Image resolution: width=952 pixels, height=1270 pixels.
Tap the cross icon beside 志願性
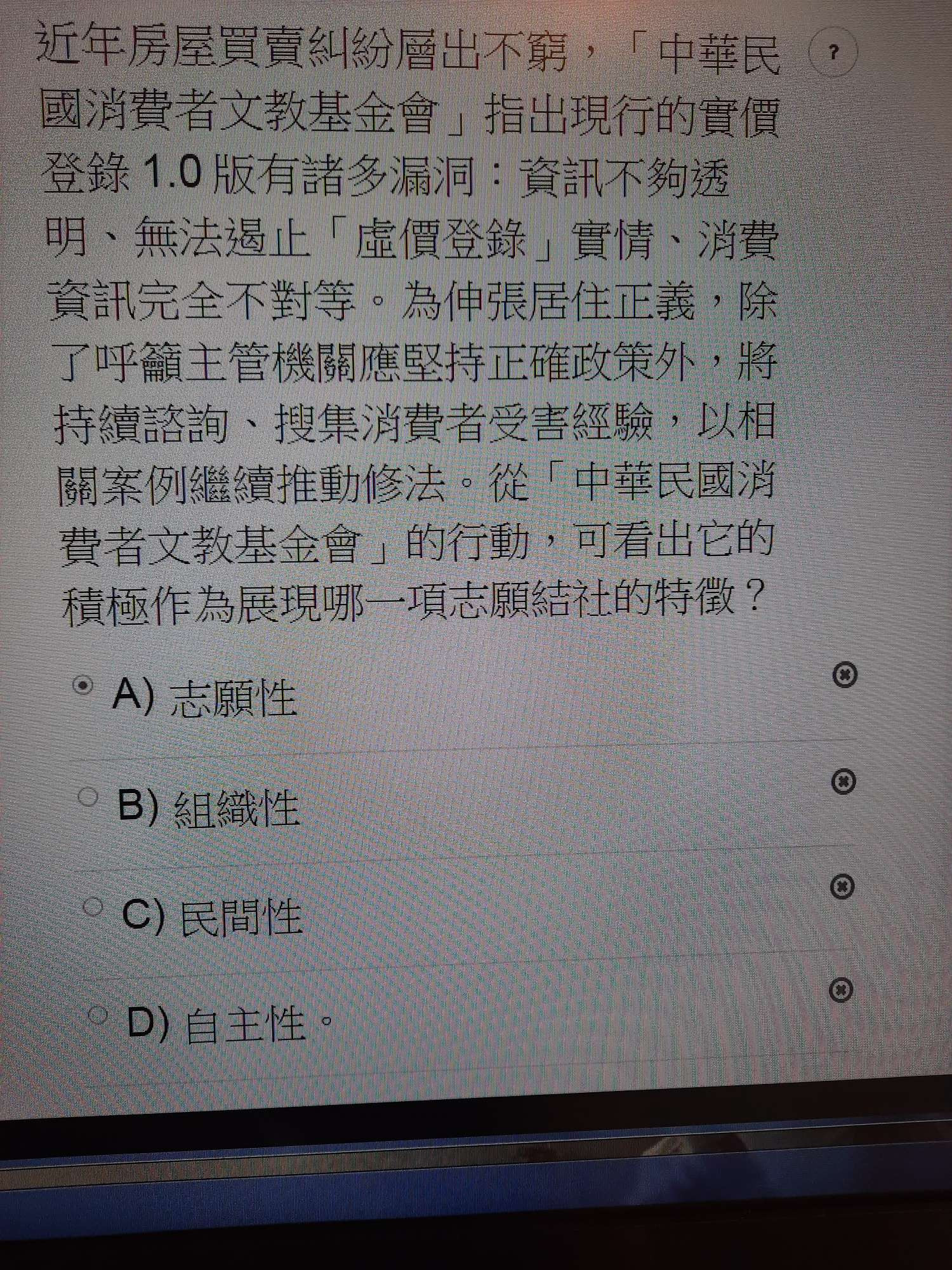[845, 675]
